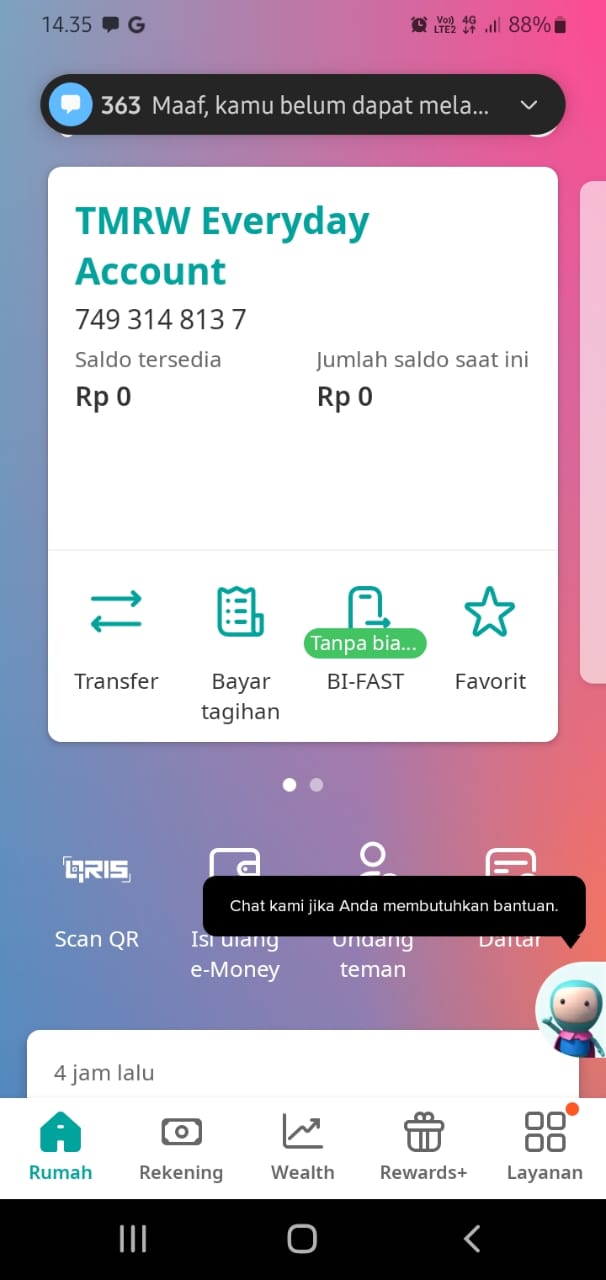Go to the second account card page dot
The height and width of the screenshot is (1280, 606).
point(317,785)
